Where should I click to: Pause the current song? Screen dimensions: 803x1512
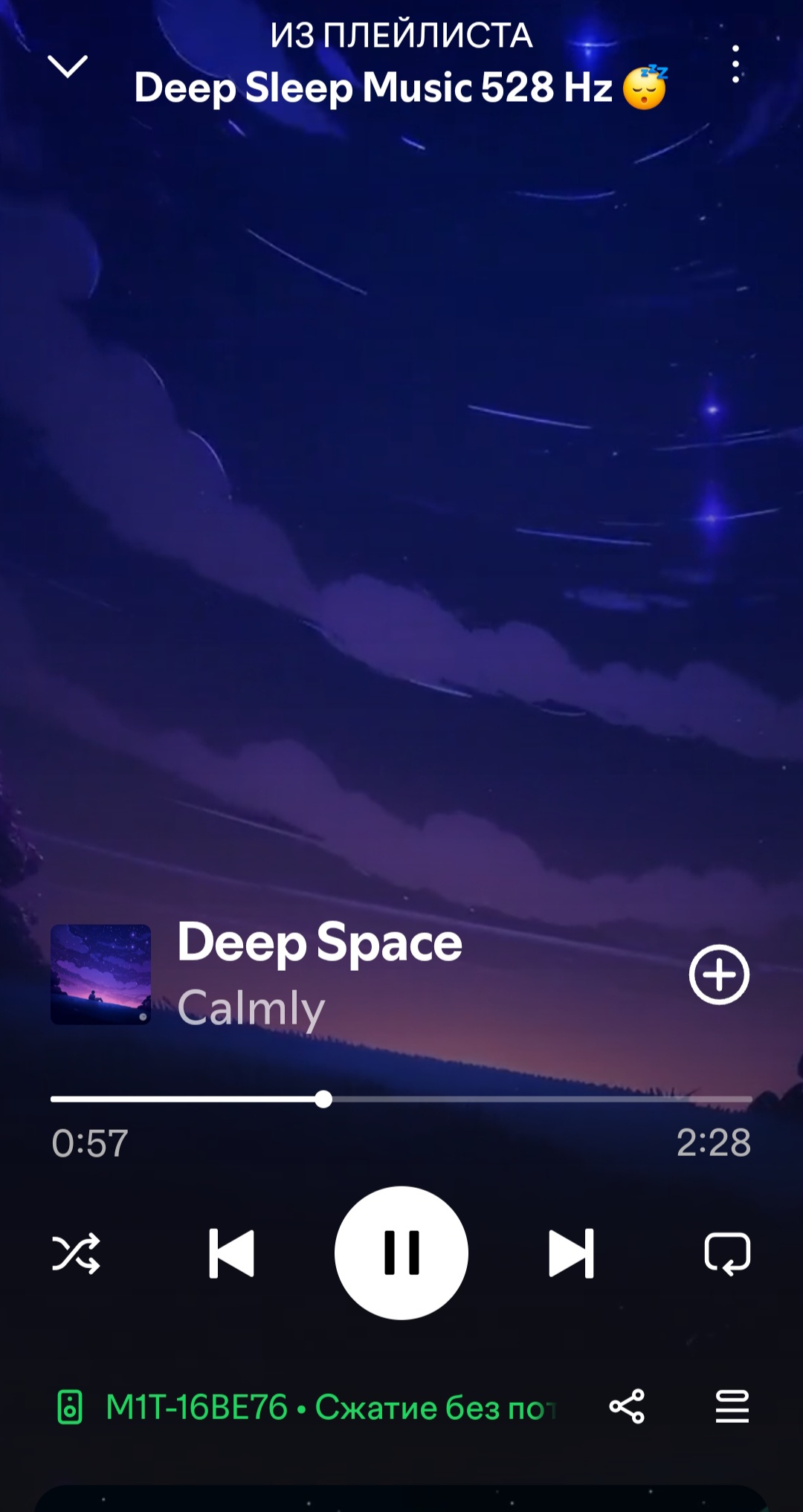coord(401,1253)
